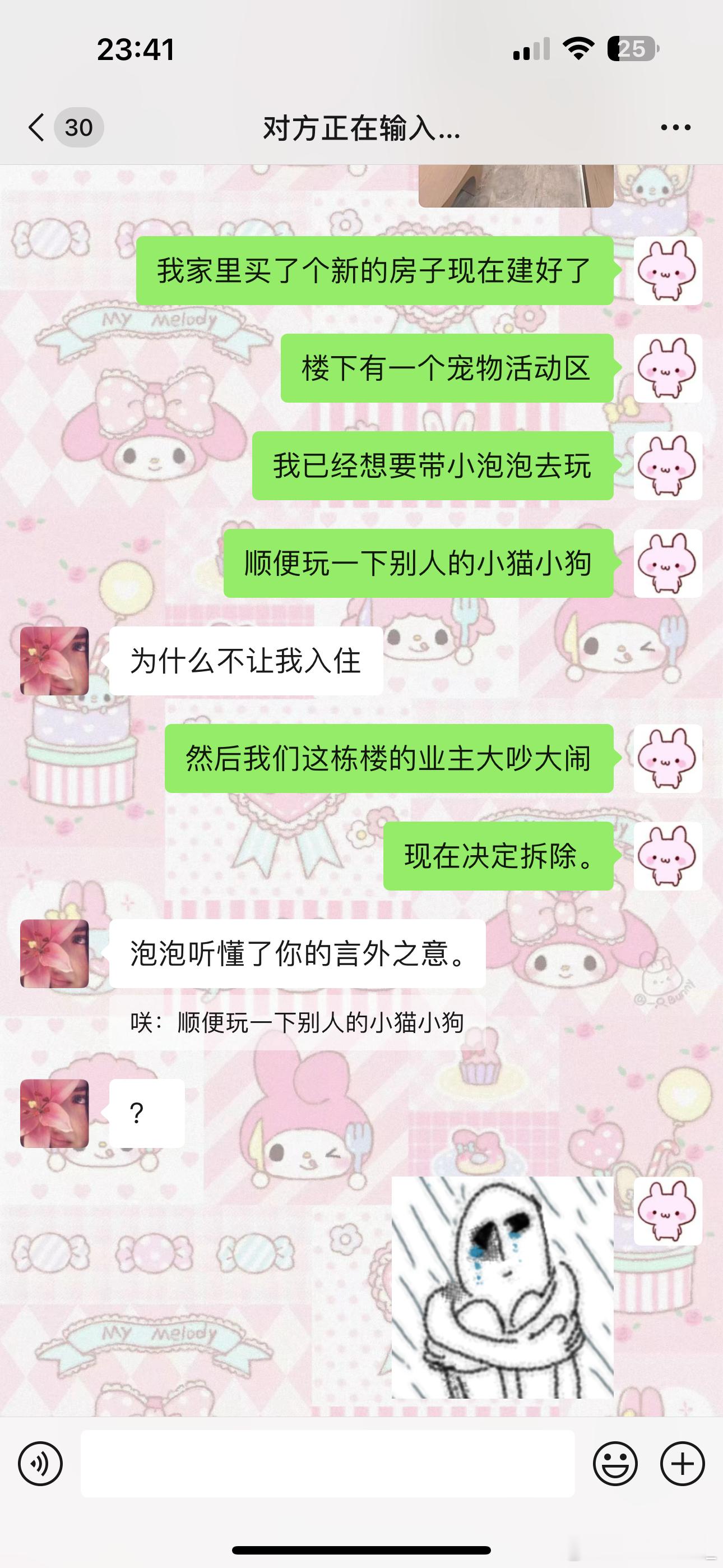The height and width of the screenshot is (1568, 723).
Task: Tap the quoted message 顺便玩一下别人的小猫小狗
Action: 297,1022
